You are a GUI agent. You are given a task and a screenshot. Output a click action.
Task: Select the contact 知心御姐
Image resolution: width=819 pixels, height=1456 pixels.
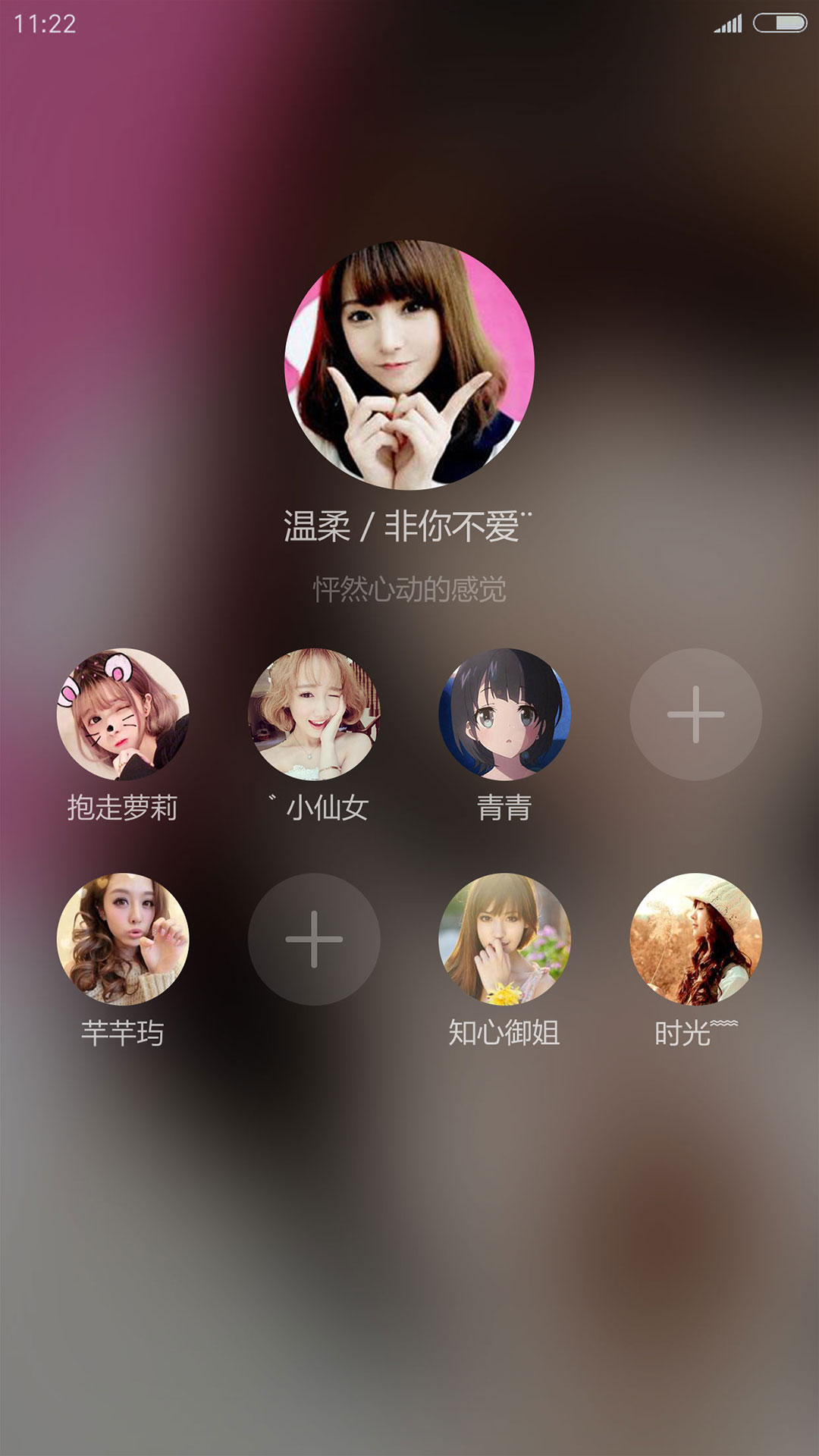click(504, 939)
